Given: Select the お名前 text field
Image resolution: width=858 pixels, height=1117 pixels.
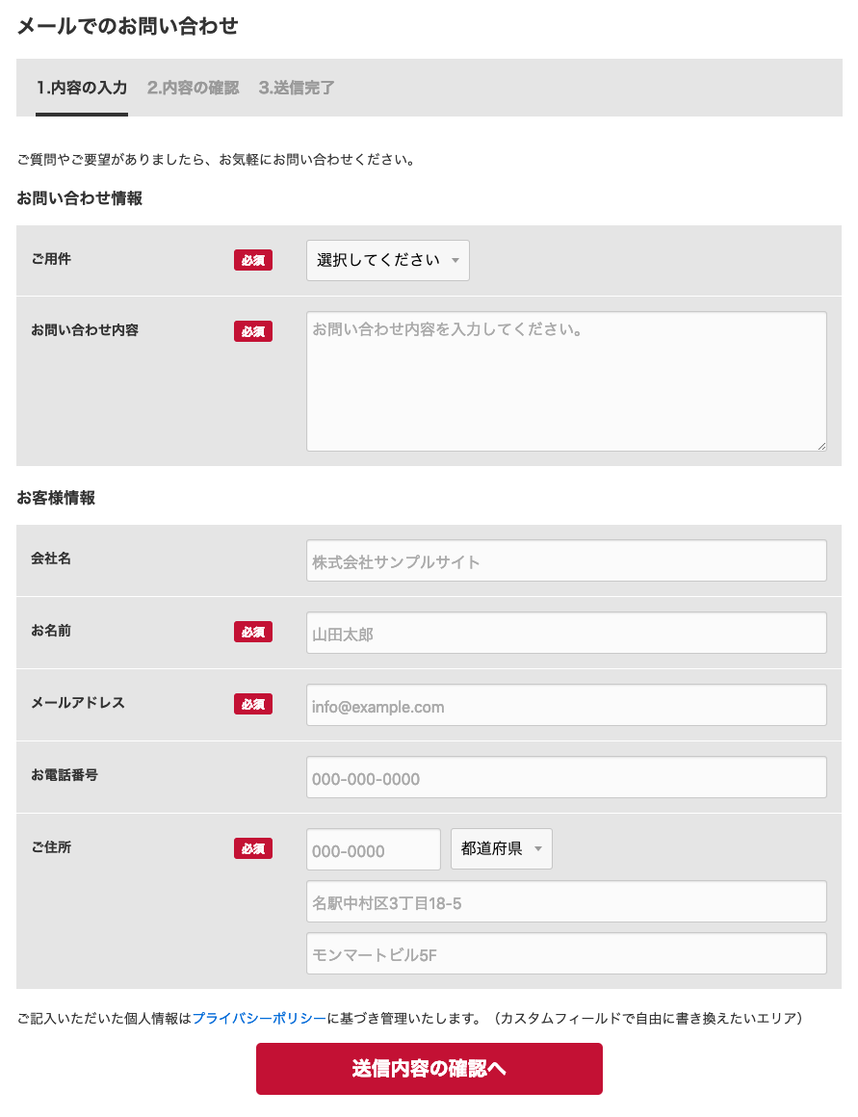Looking at the screenshot, I should (x=566, y=633).
